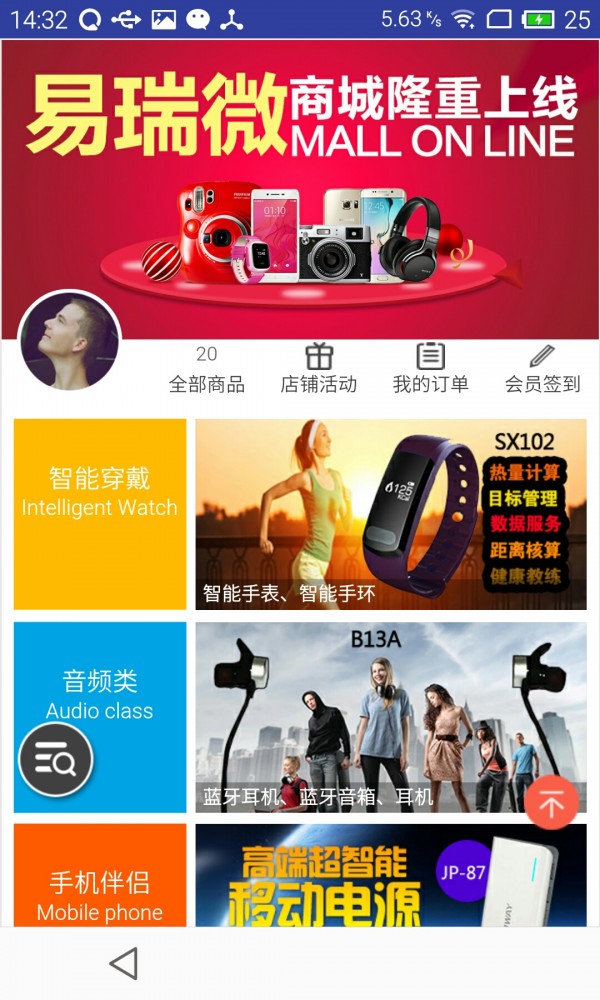Open the profile avatar picture

(x=70, y=342)
